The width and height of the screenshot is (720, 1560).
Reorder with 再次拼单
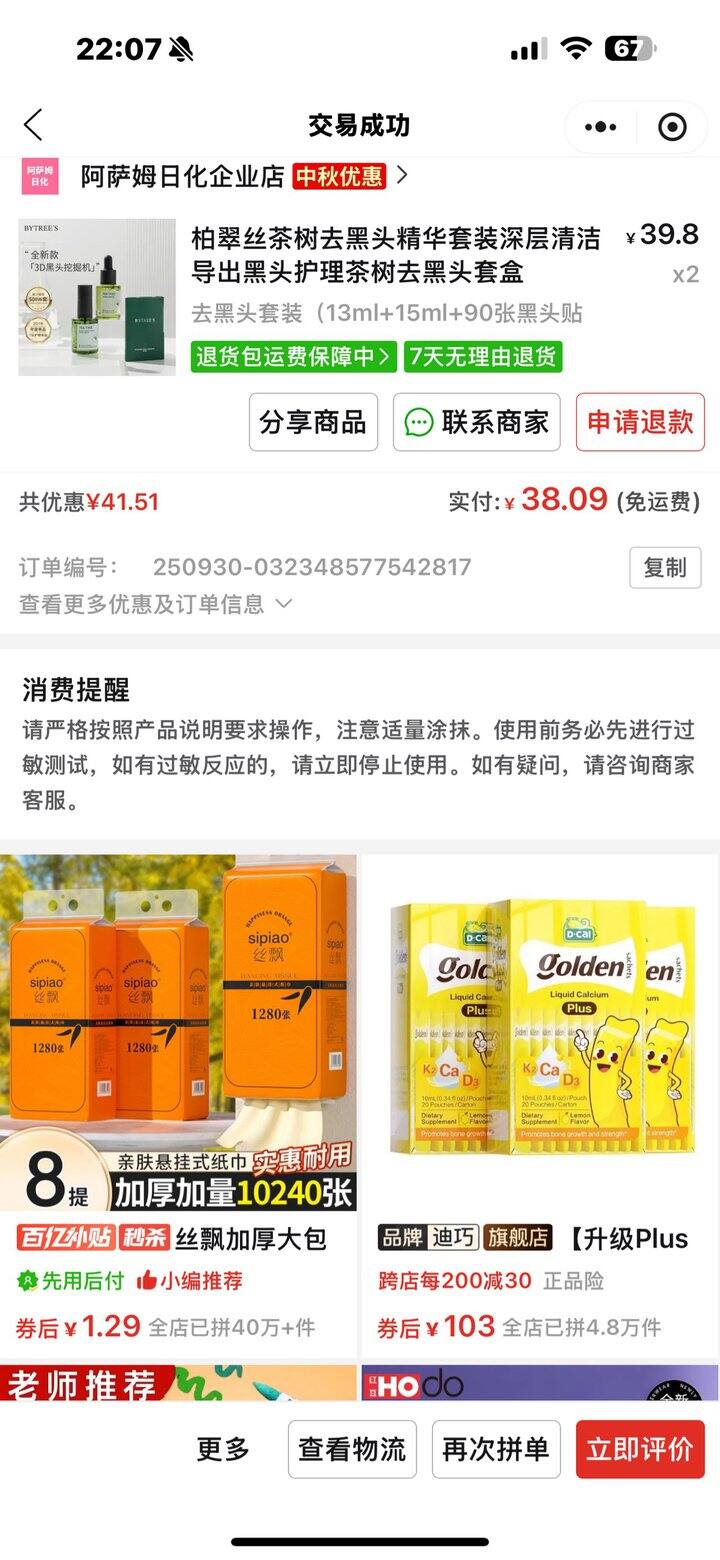click(496, 1449)
